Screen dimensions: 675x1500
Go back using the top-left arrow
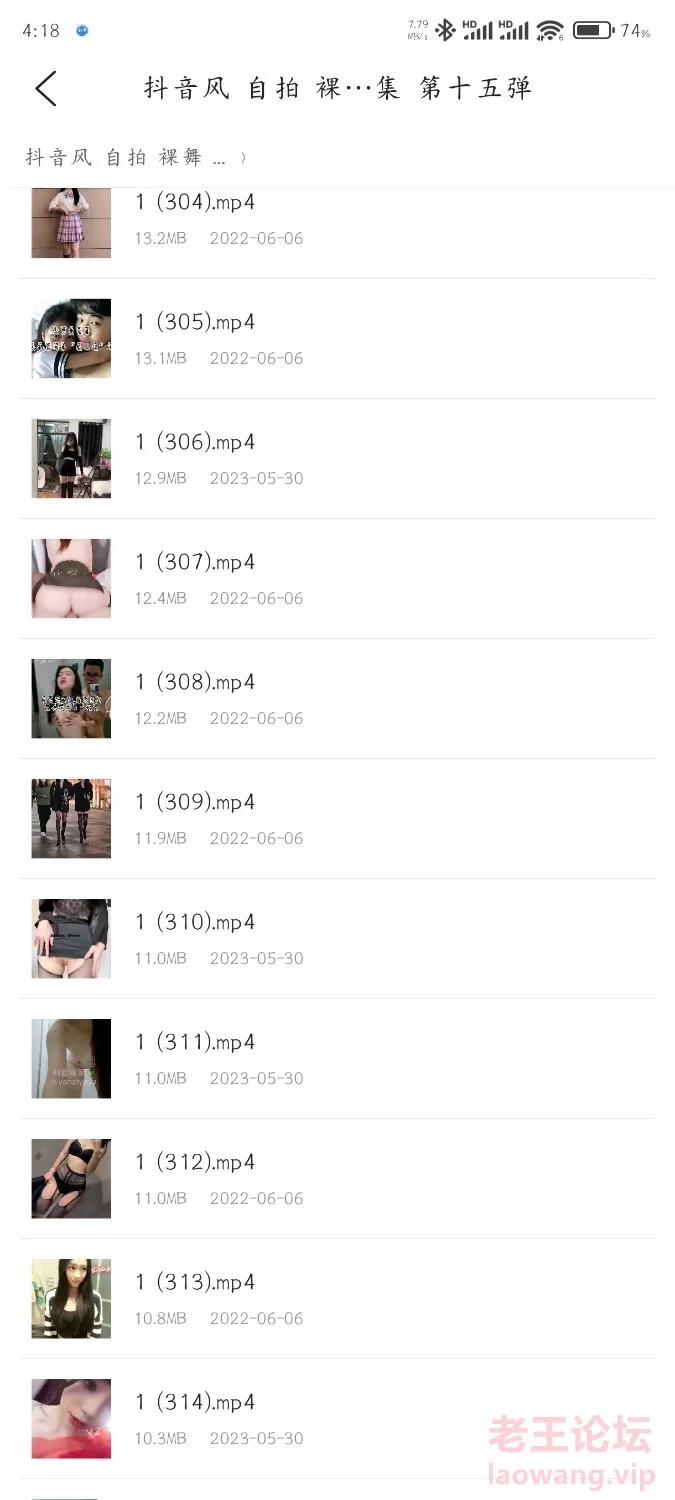pyautogui.click(x=46, y=88)
